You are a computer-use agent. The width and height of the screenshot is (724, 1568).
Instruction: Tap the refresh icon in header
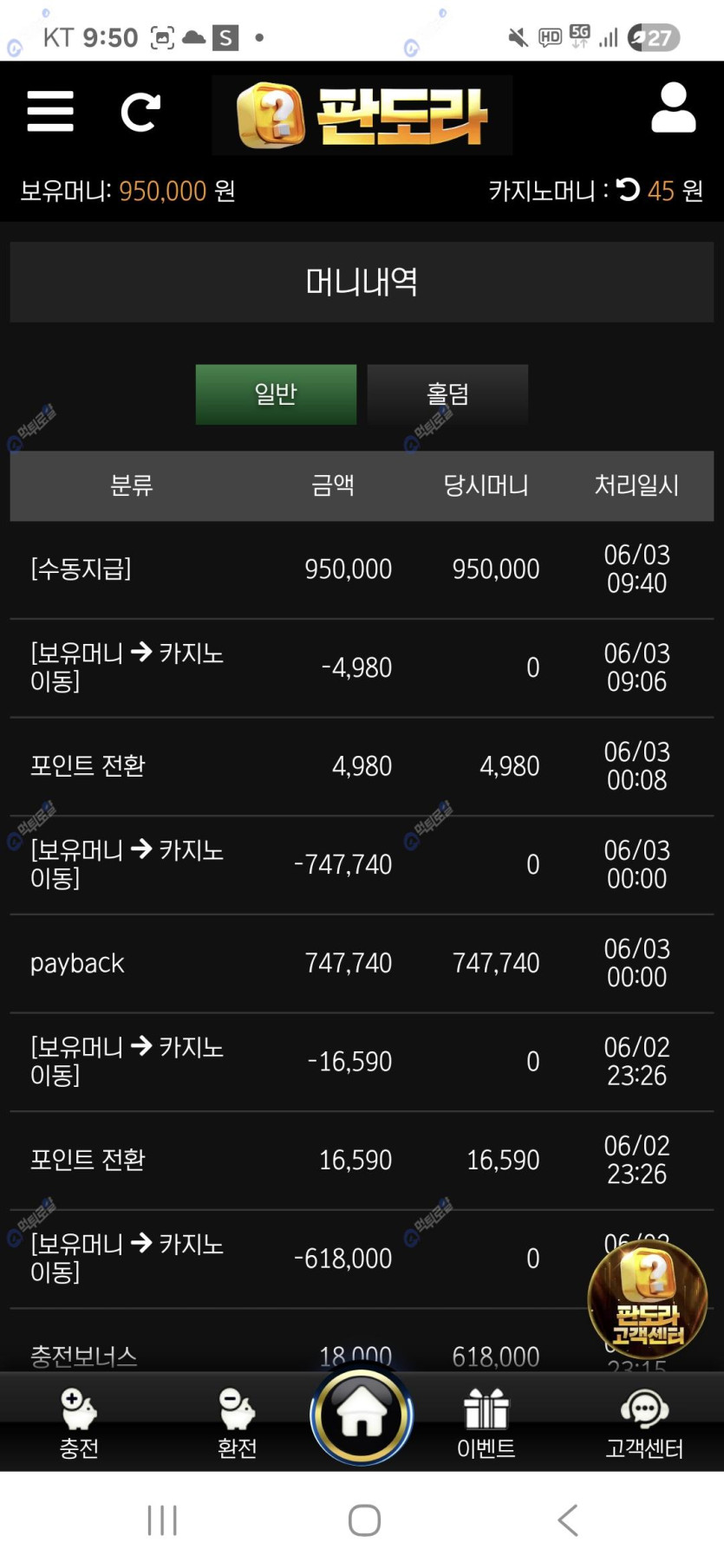(x=140, y=112)
